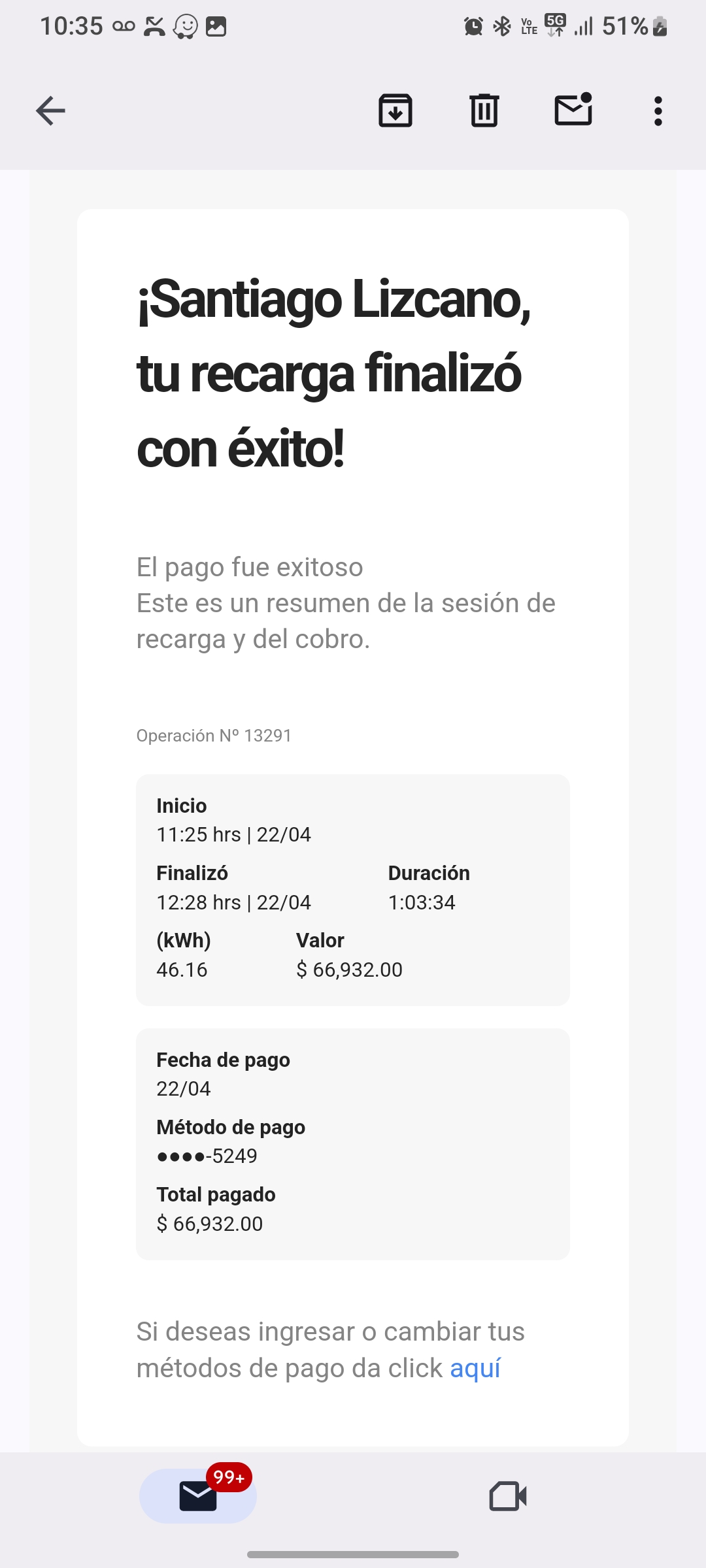This screenshot has height=1568, width=706.
Task: Archive this email
Action: 395,110
